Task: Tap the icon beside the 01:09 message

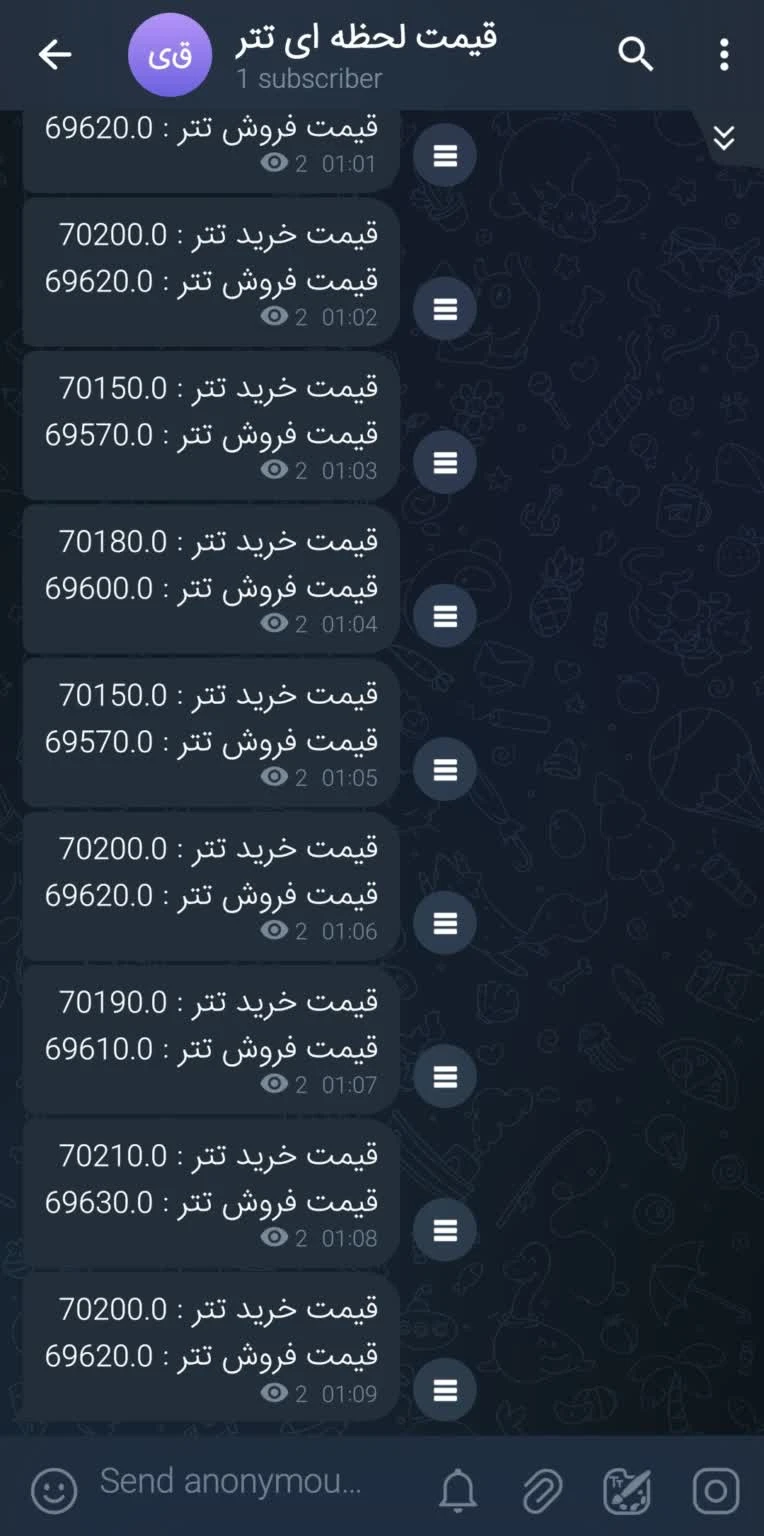Action: point(445,1390)
